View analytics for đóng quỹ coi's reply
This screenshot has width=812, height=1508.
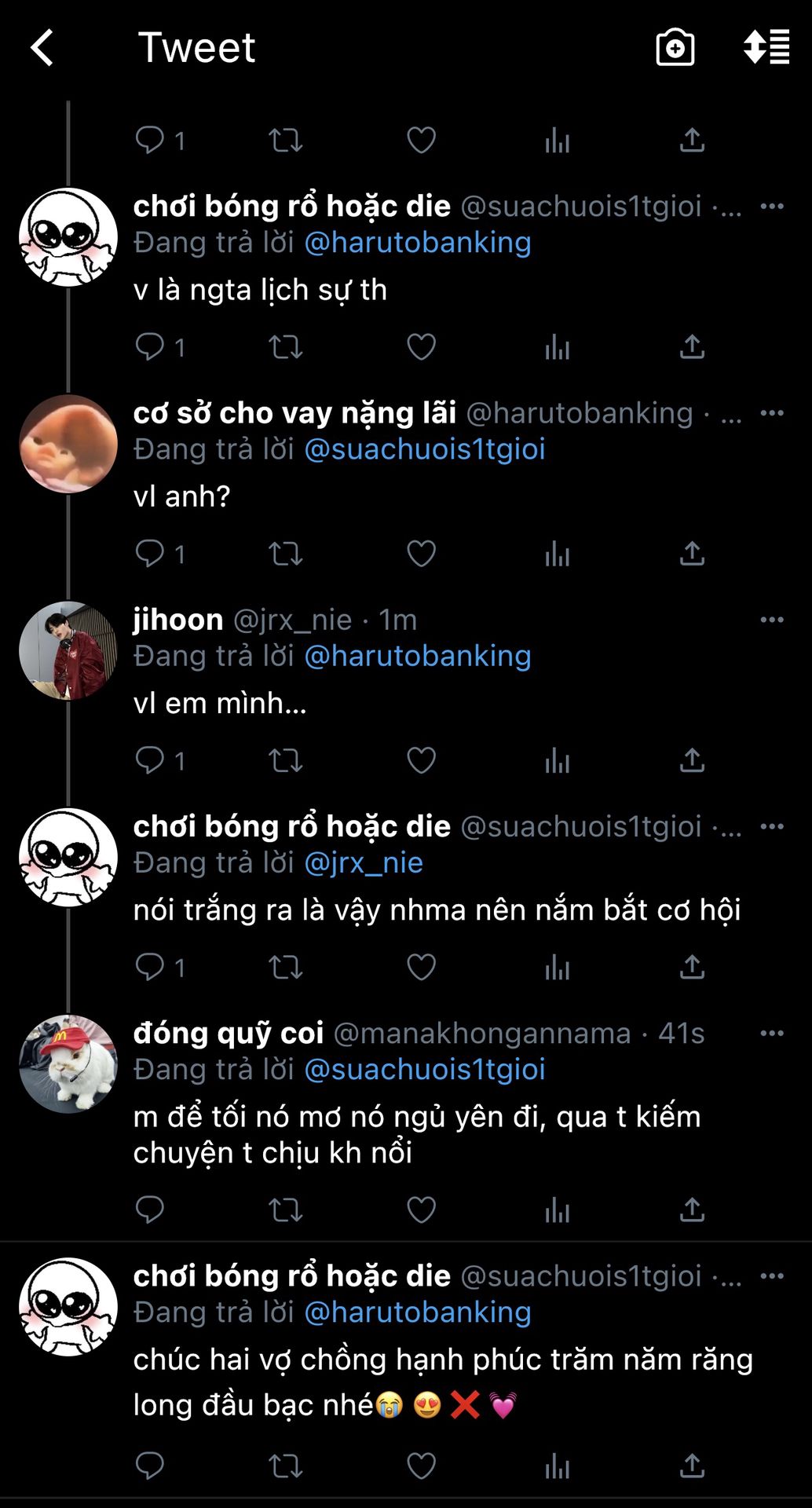tap(557, 1210)
